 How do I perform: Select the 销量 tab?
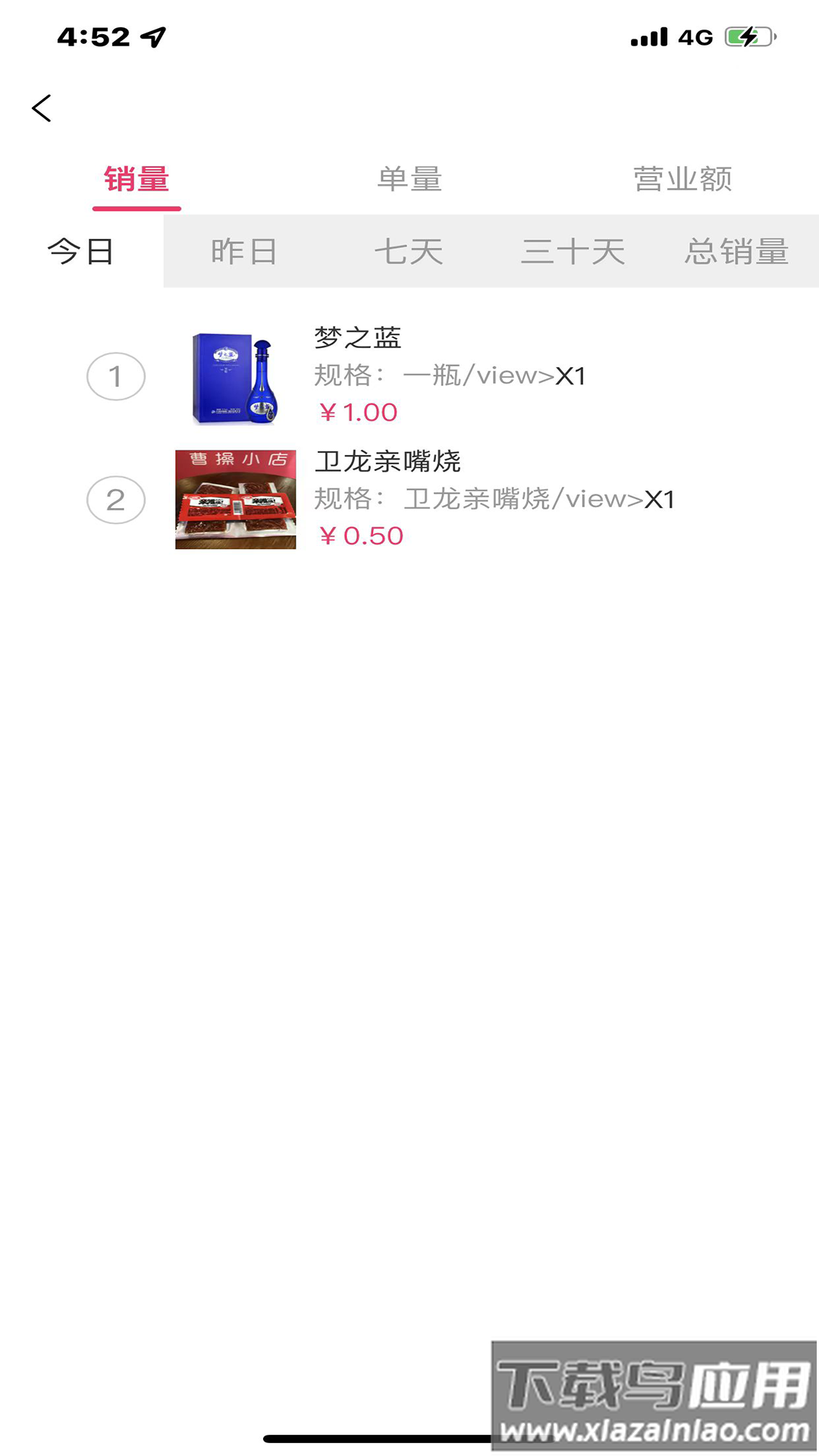click(x=136, y=180)
